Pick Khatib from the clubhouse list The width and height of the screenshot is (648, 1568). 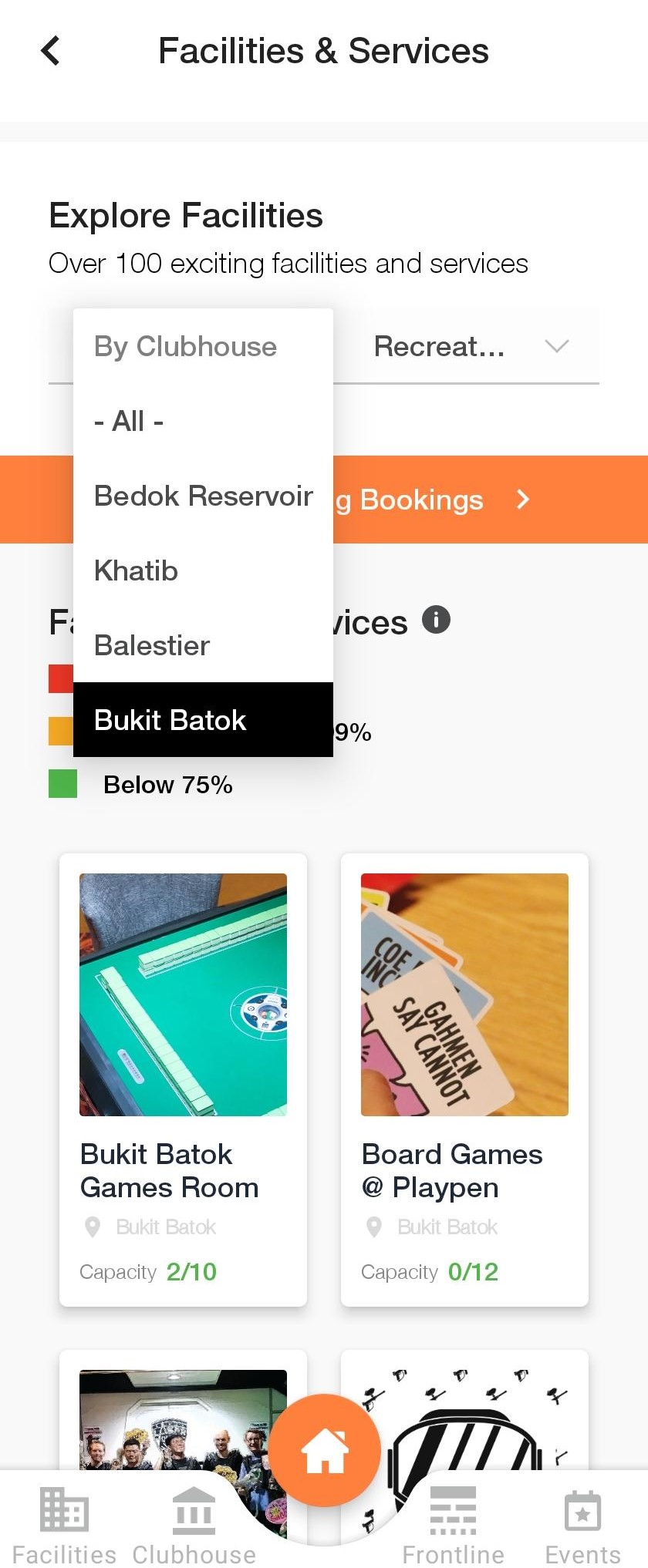[x=136, y=571]
